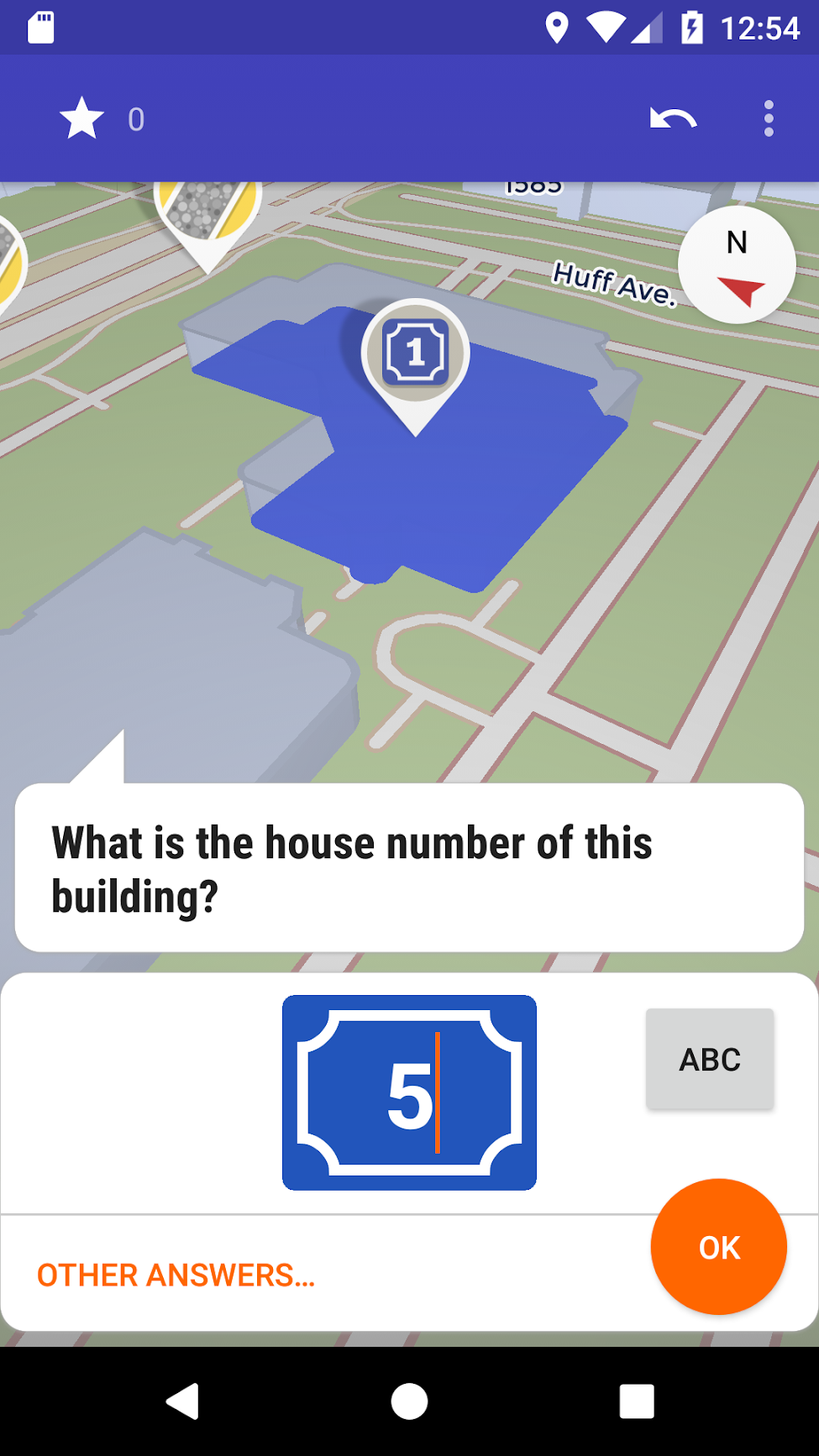Viewport: 819px width, 1456px height.
Task: Go back using system back button
Action: 182,1401
